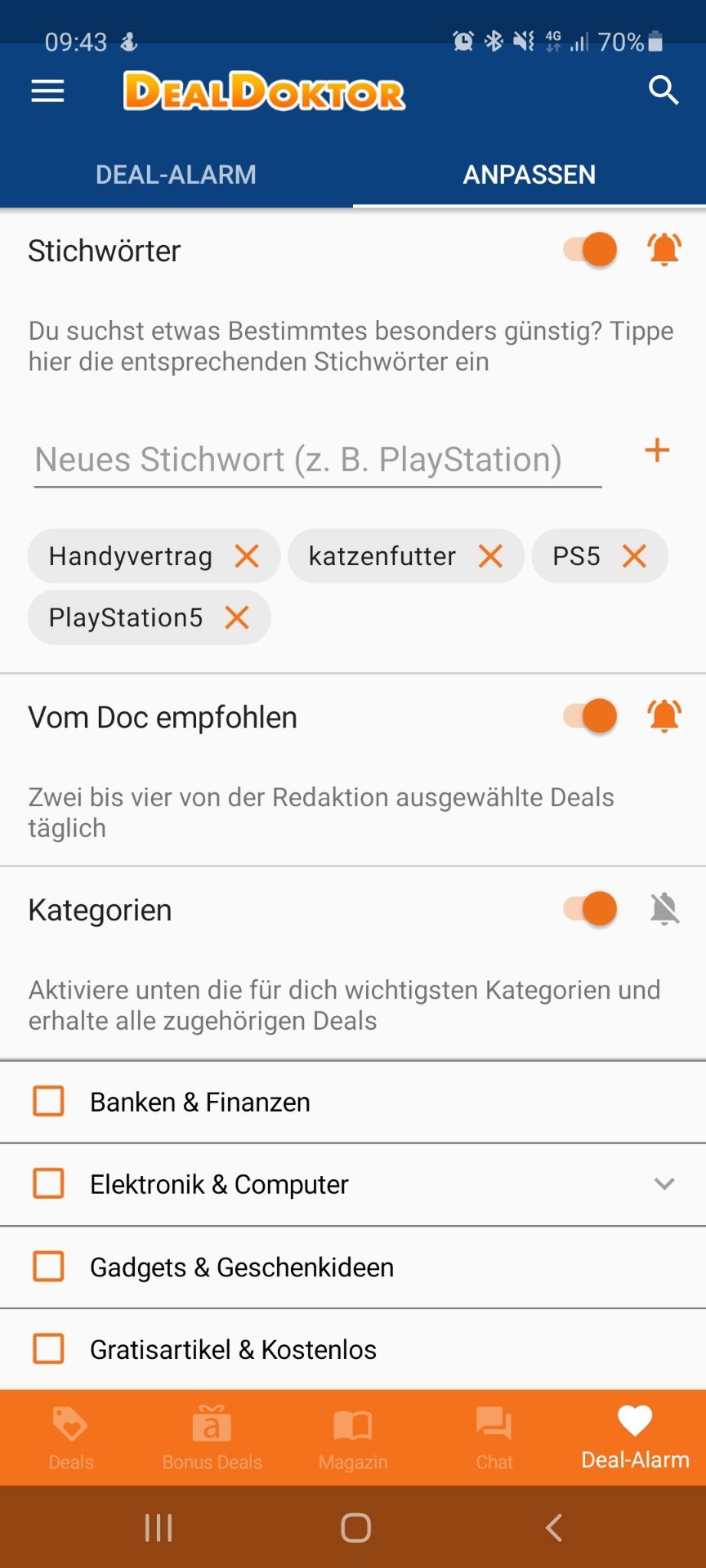Open the hamburger drawer menu
The width and height of the screenshot is (706, 1568).
tap(47, 91)
